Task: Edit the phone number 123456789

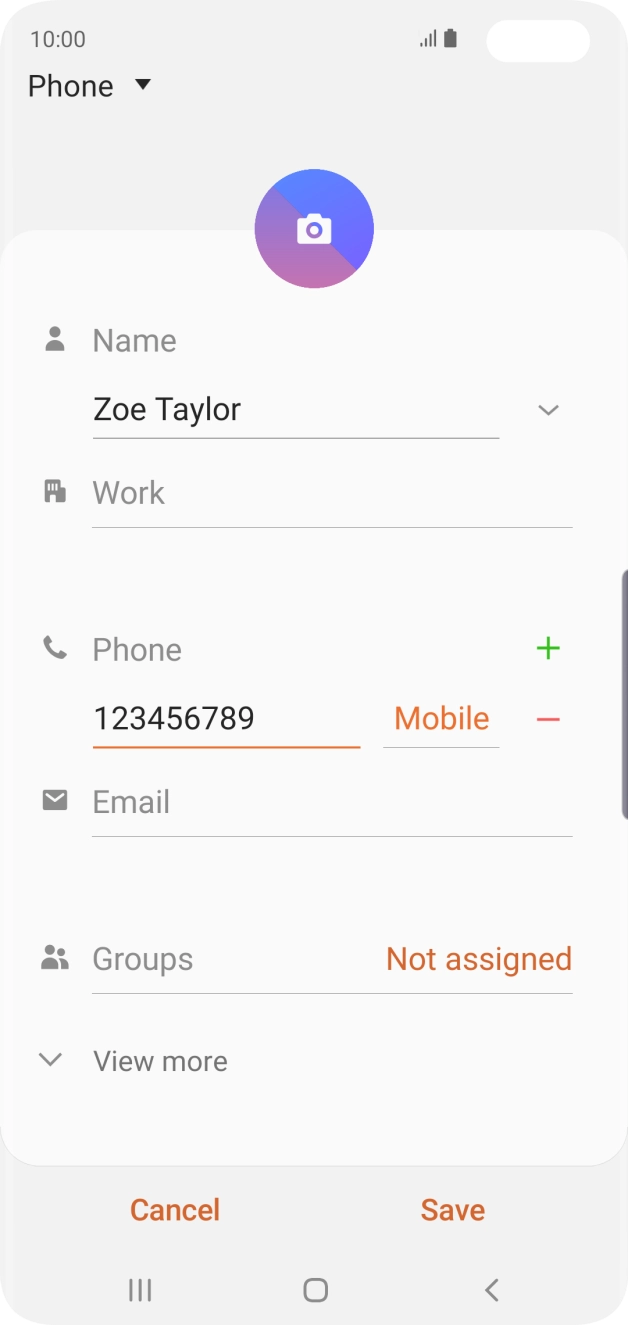Action: pyautogui.click(x=226, y=718)
